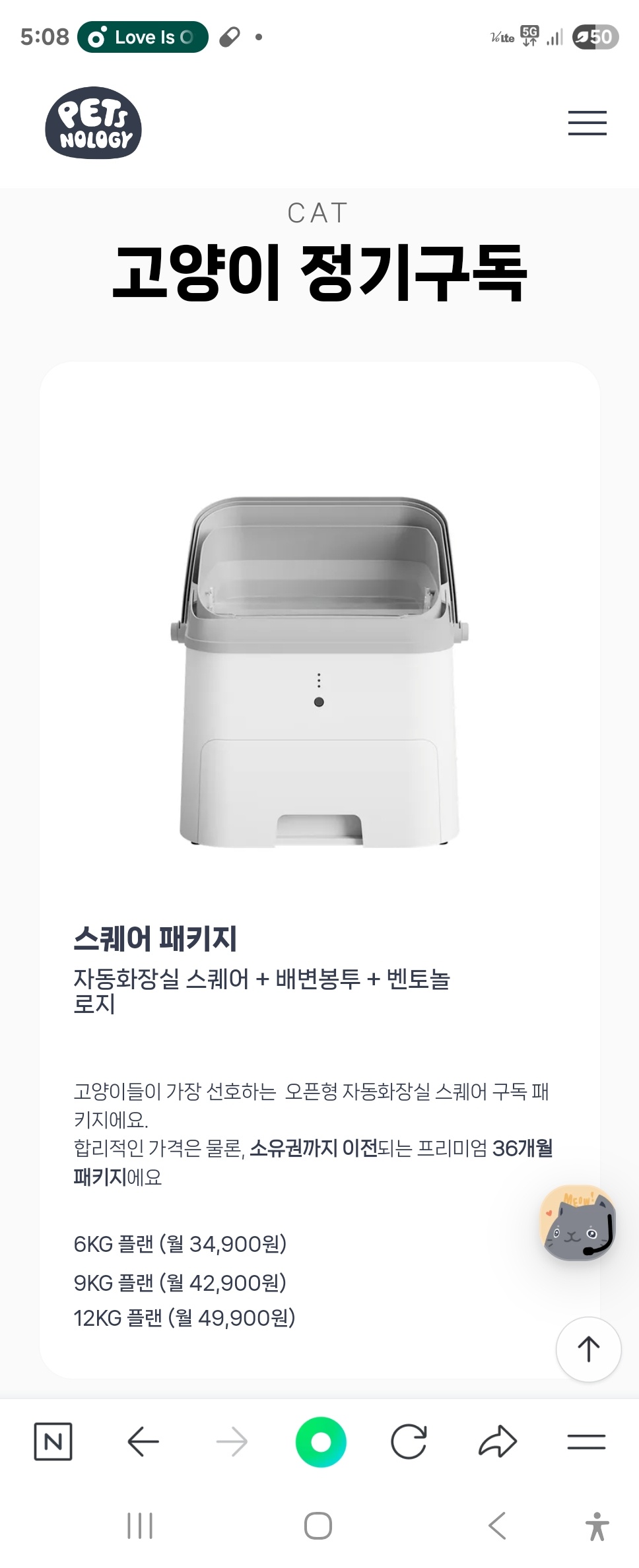Tap the scroll-to-top arrow button
Screen dimensions: 639x1568
588,1349
